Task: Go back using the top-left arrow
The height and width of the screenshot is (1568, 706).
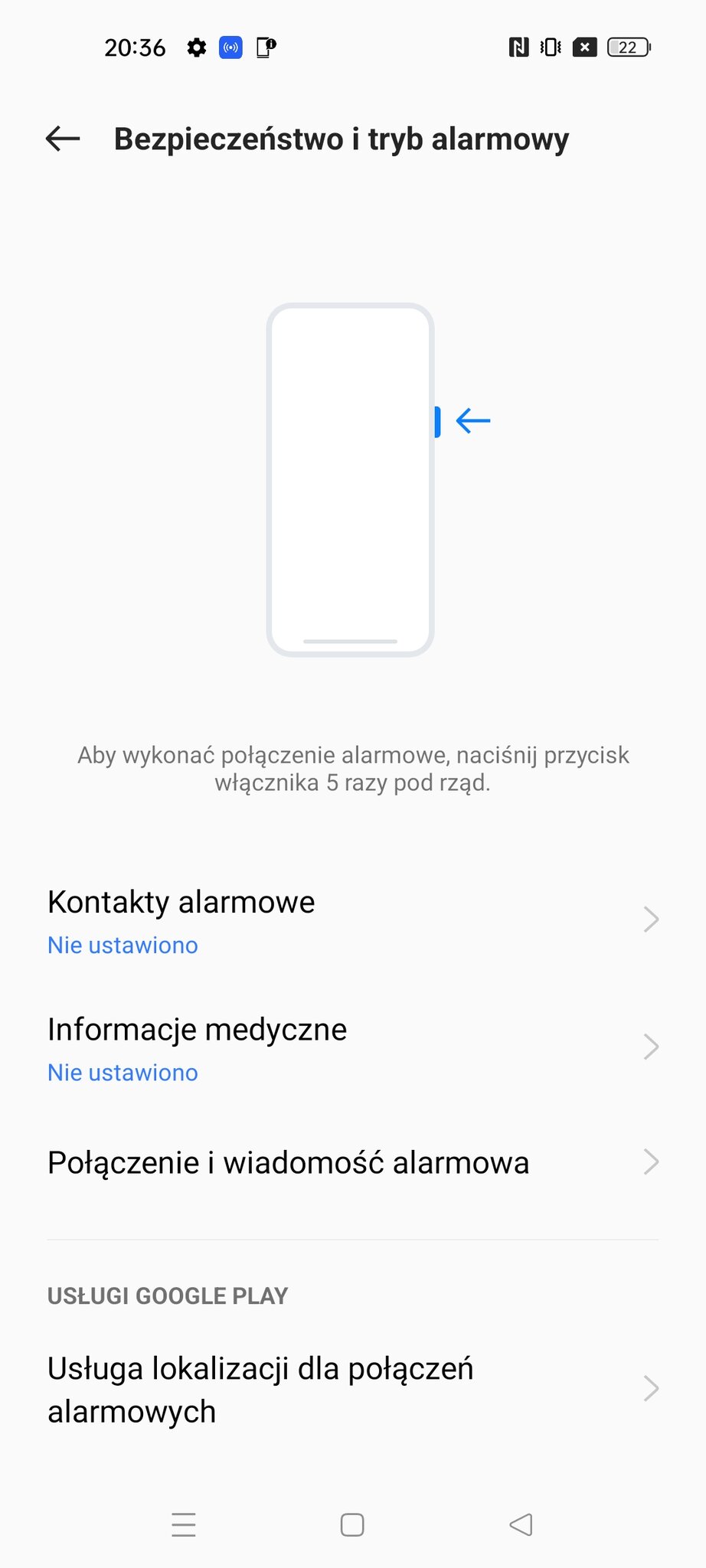Action: pyautogui.click(x=63, y=139)
